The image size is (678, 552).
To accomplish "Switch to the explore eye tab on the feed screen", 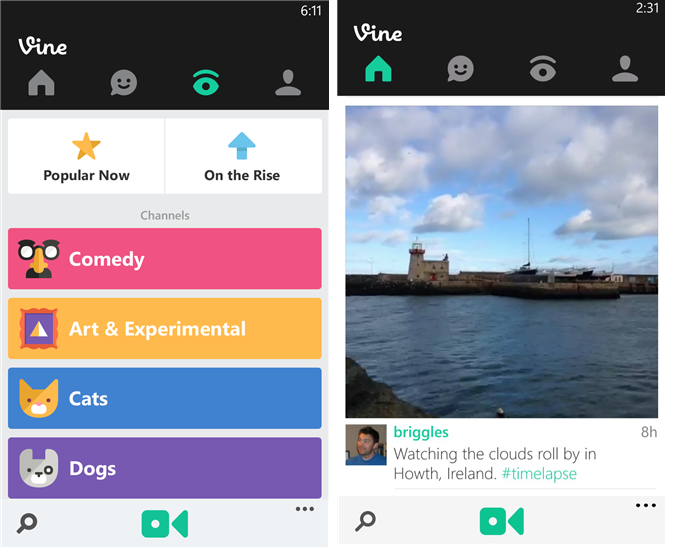I will coord(543,69).
